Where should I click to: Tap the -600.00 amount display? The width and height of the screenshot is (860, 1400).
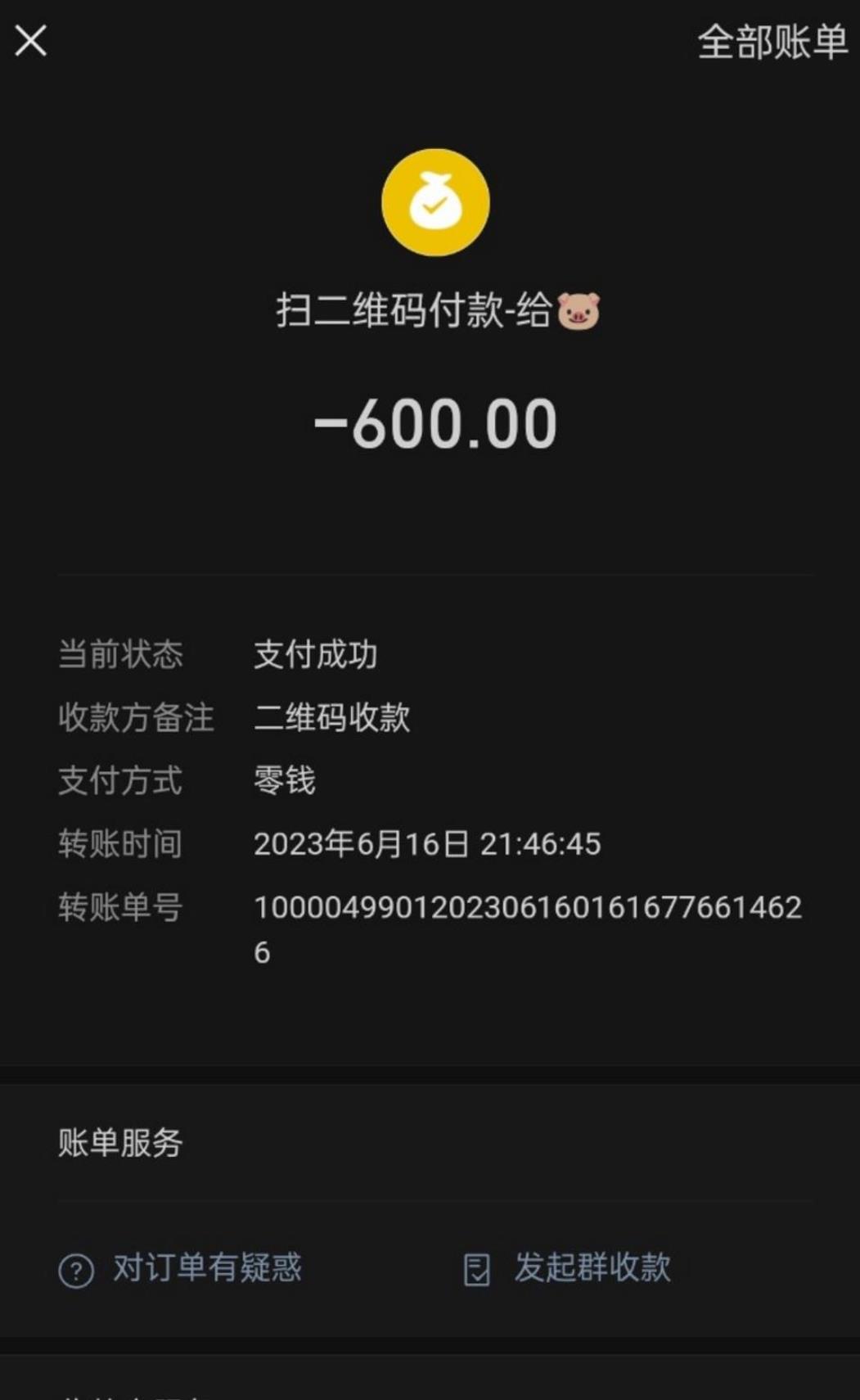point(435,422)
